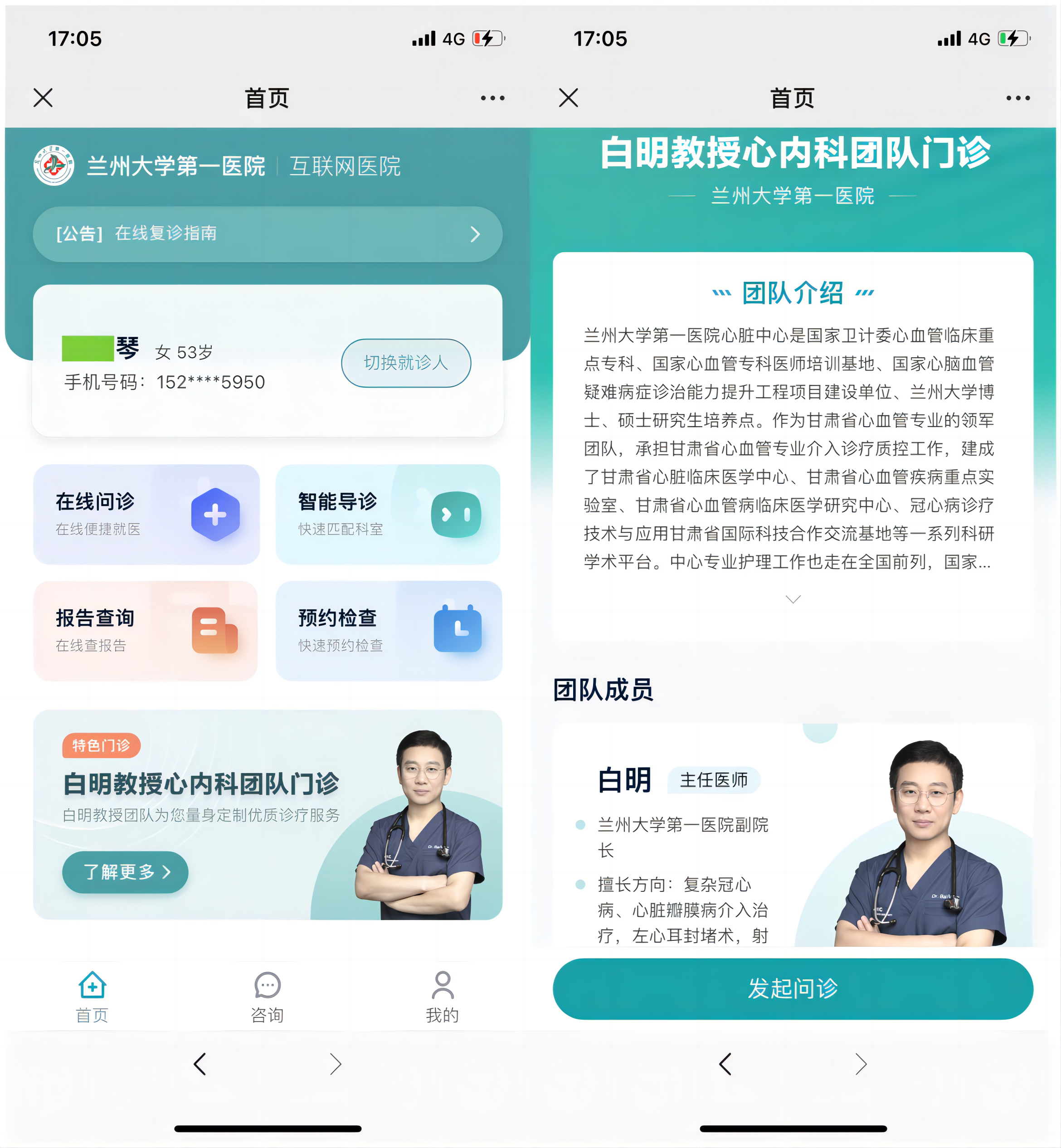Open the online follow-up guide announcement
The height and width of the screenshot is (1148, 1061).
[267, 233]
